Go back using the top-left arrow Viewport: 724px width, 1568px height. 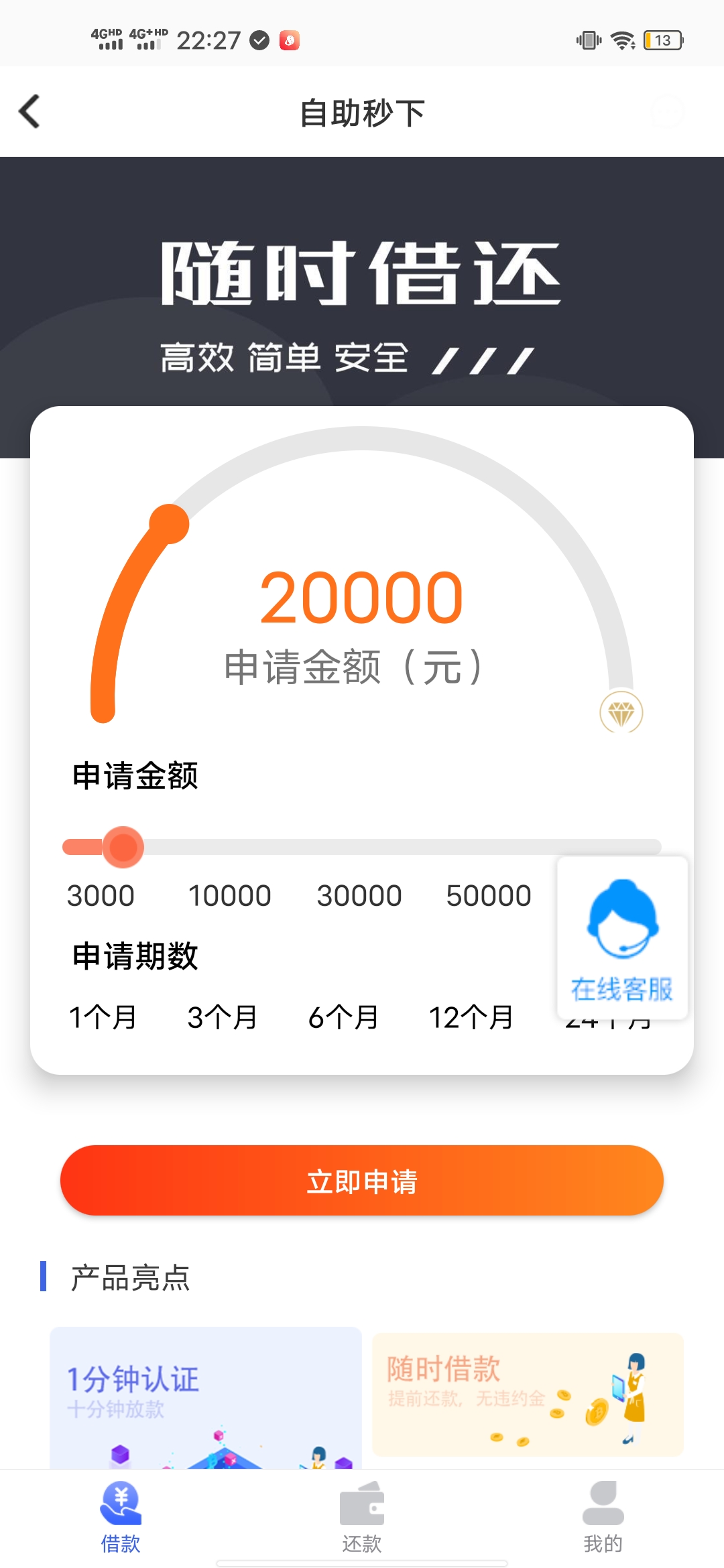[x=29, y=111]
